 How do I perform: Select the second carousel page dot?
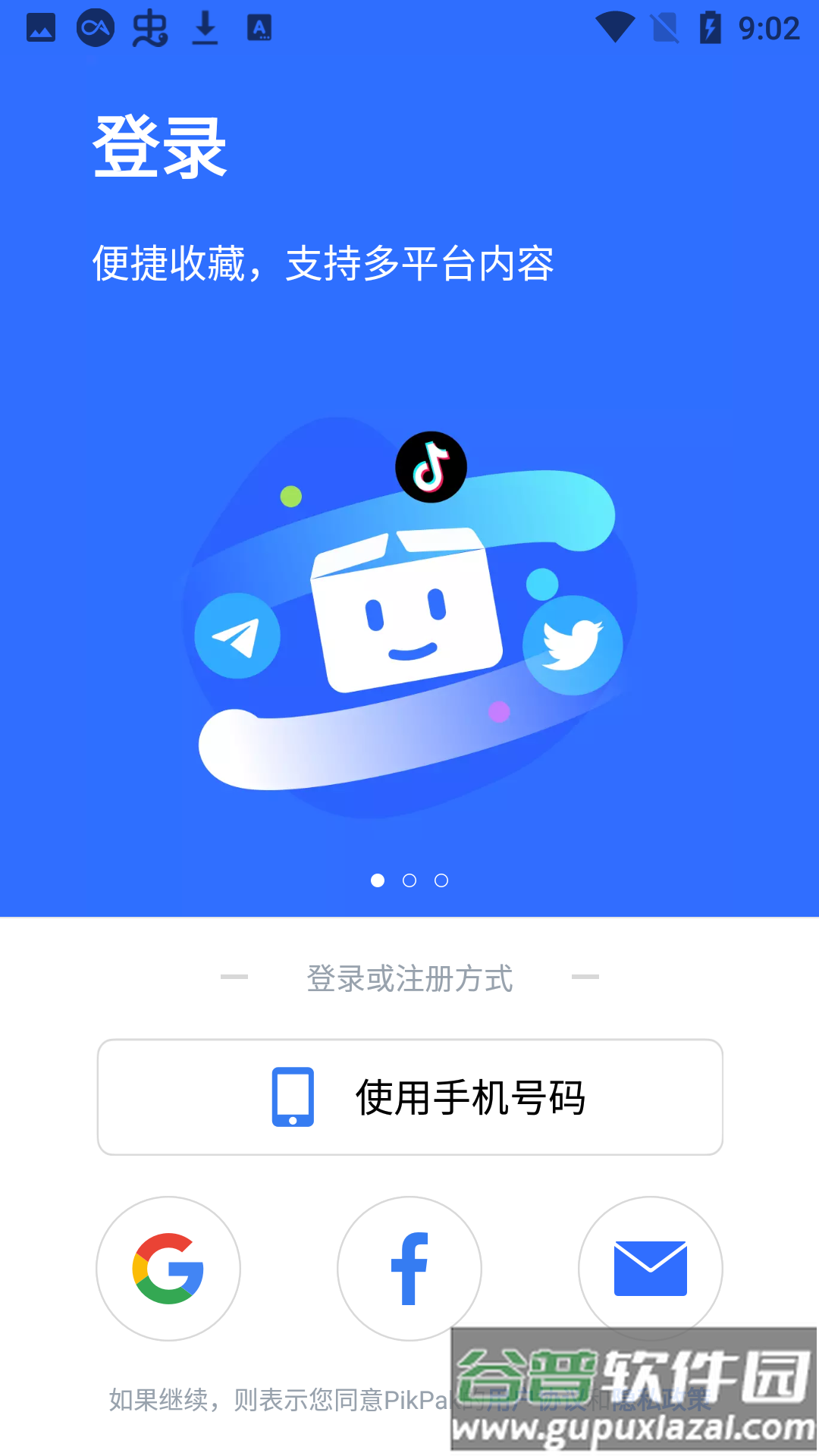[x=409, y=881]
